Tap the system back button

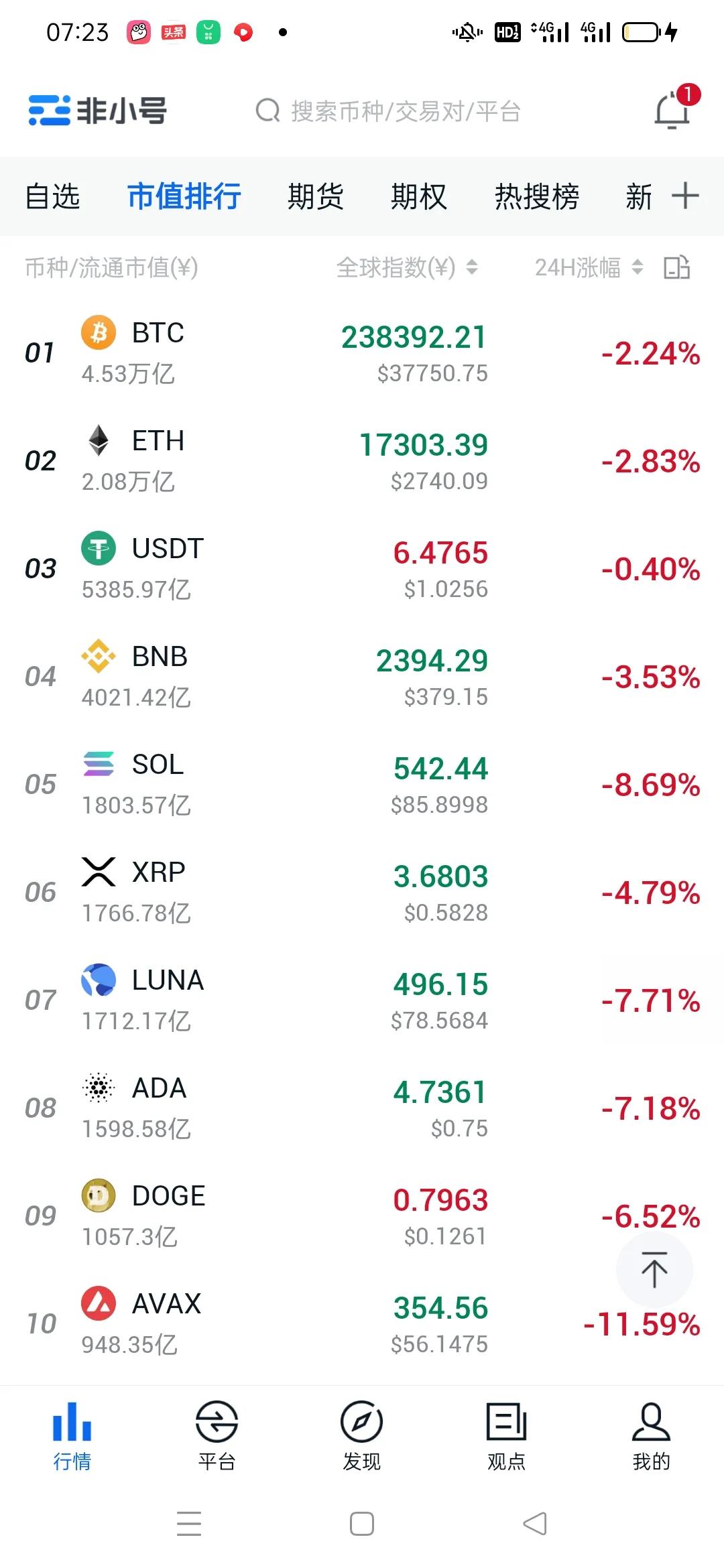click(535, 1524)
